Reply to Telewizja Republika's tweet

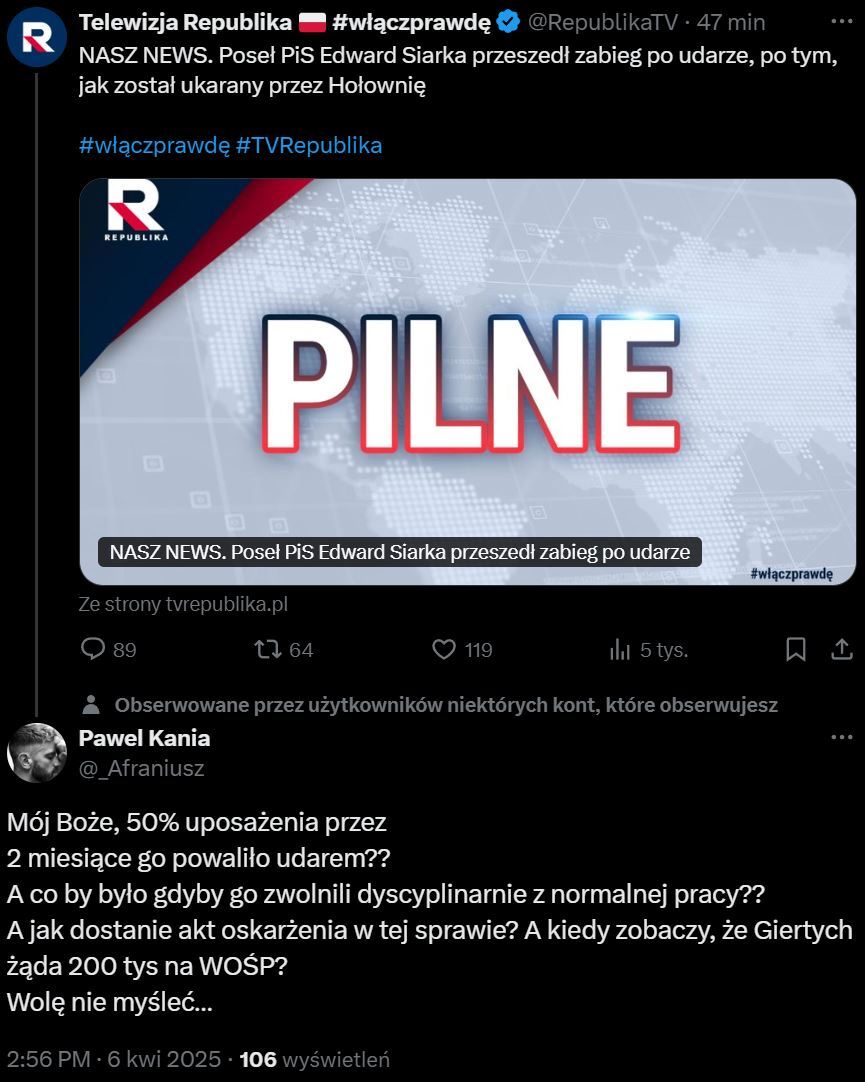click(x=93, y=650)
